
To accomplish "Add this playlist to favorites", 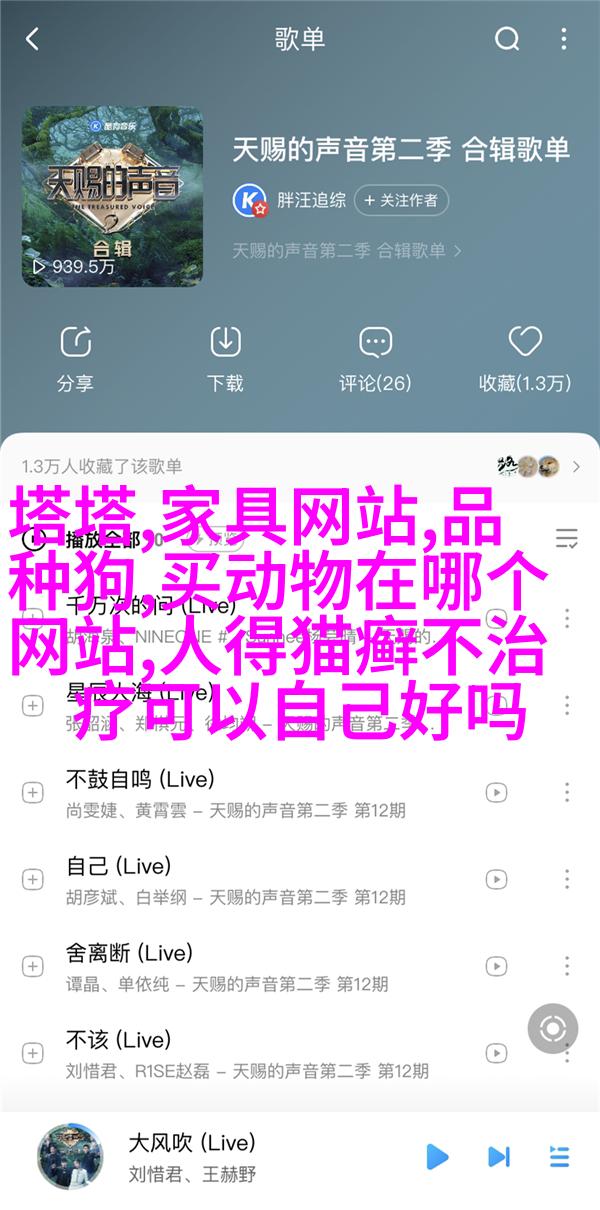I will click(x=525, y=357).
